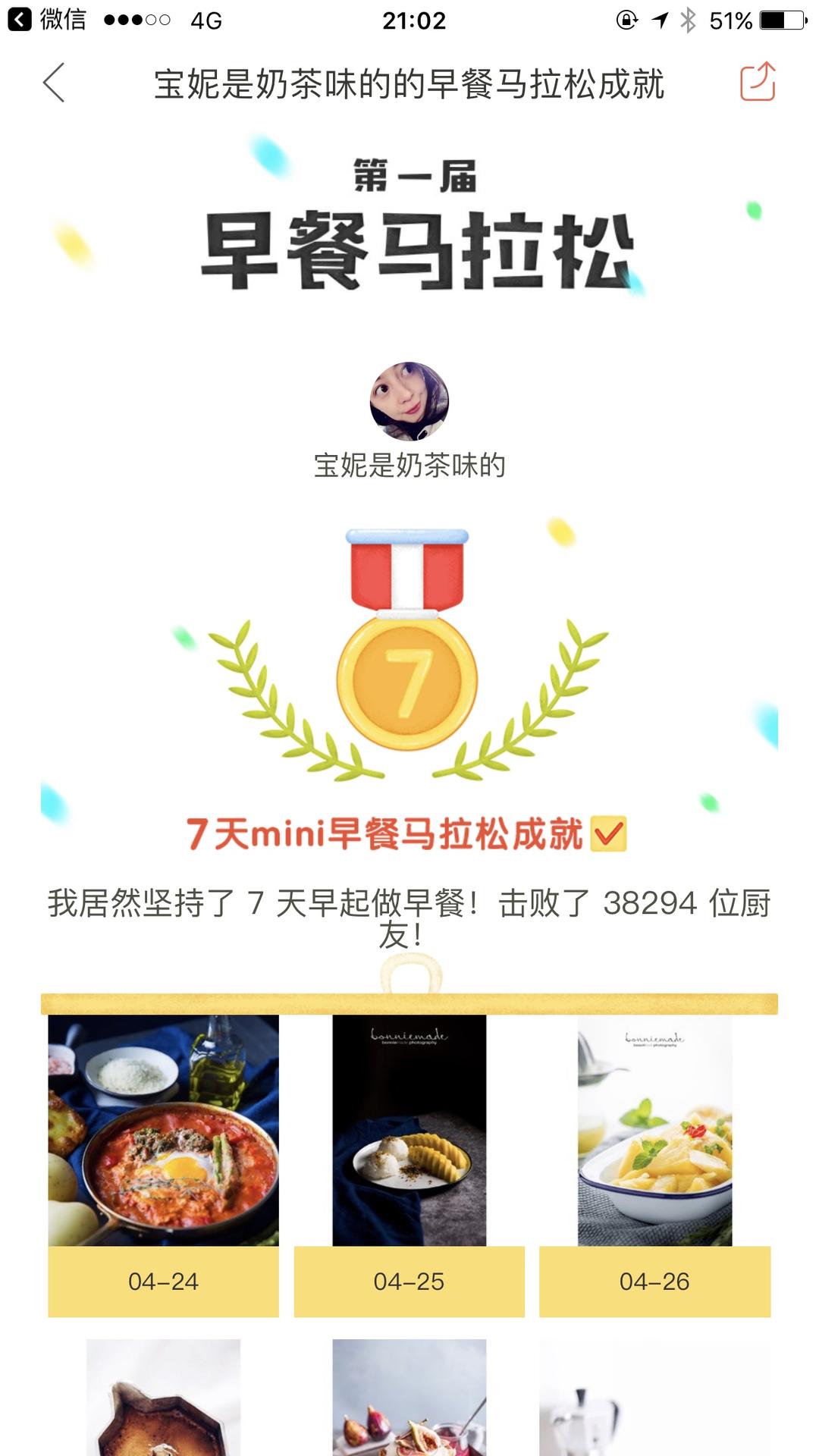This screenshot has width=819, height=1456.
Task: Return to WeChat via status bar link
Action: click(x=47, y=20)
